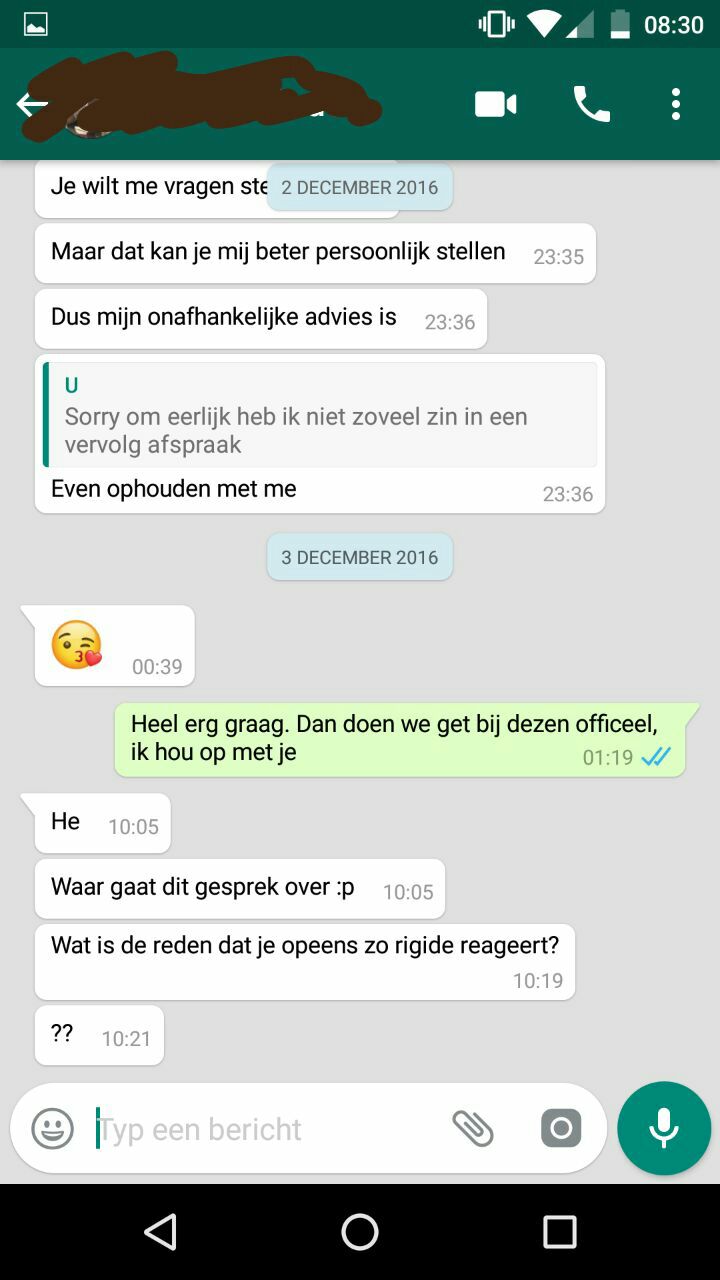Open the emoji picker
Screen dimensions: 720x1280
pos(52,1129)
